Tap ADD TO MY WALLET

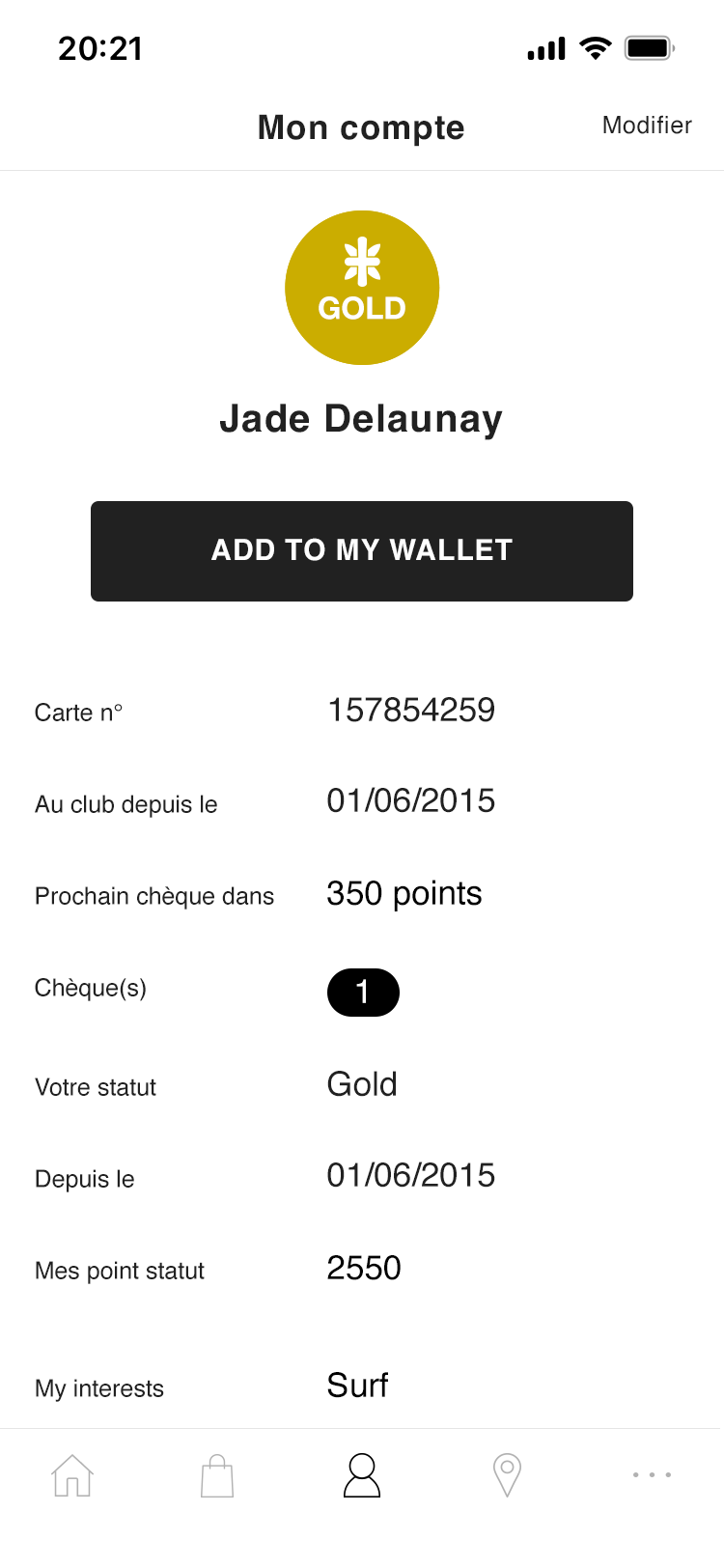[362, 550]
